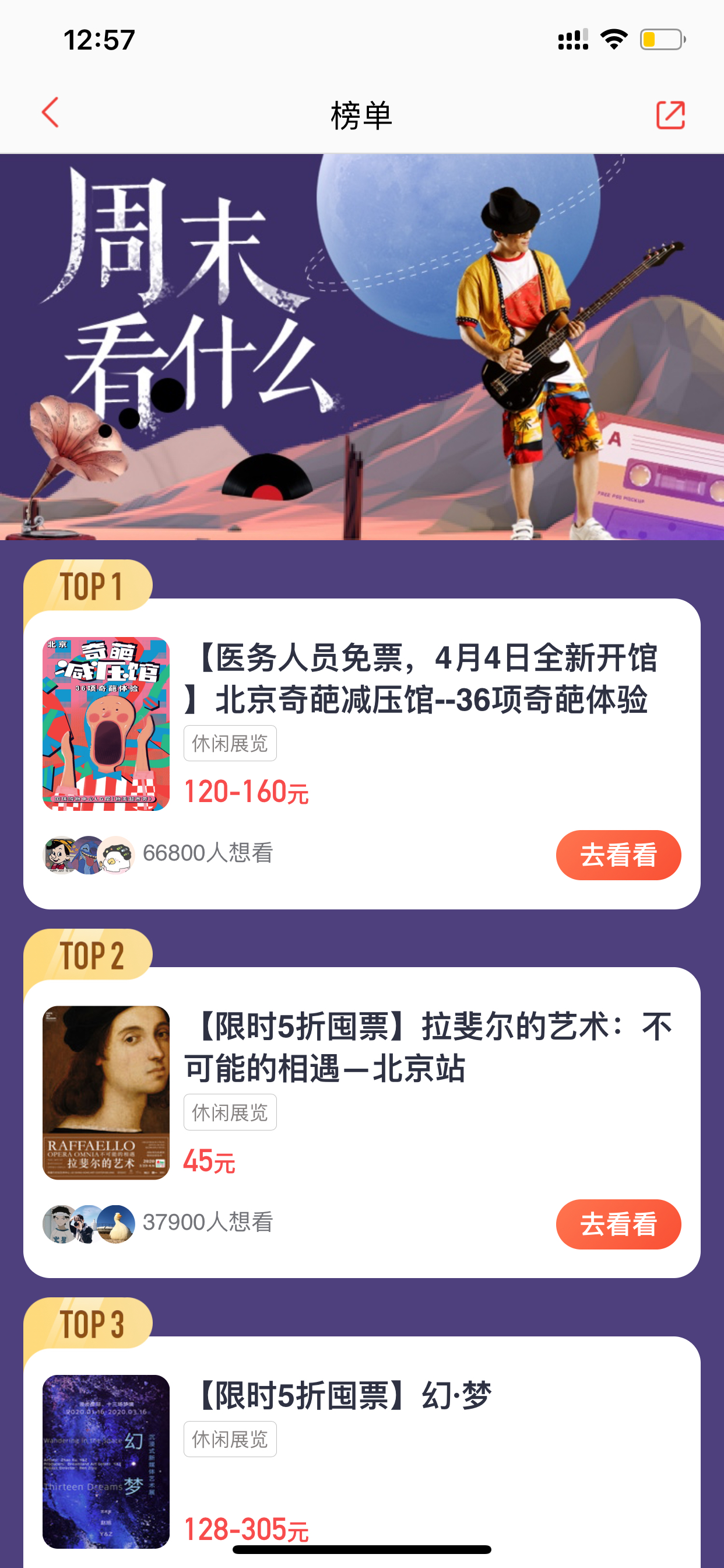
Task: Open the 幻·梦 TOP 3 card
Action: (x=362, y=1452)
